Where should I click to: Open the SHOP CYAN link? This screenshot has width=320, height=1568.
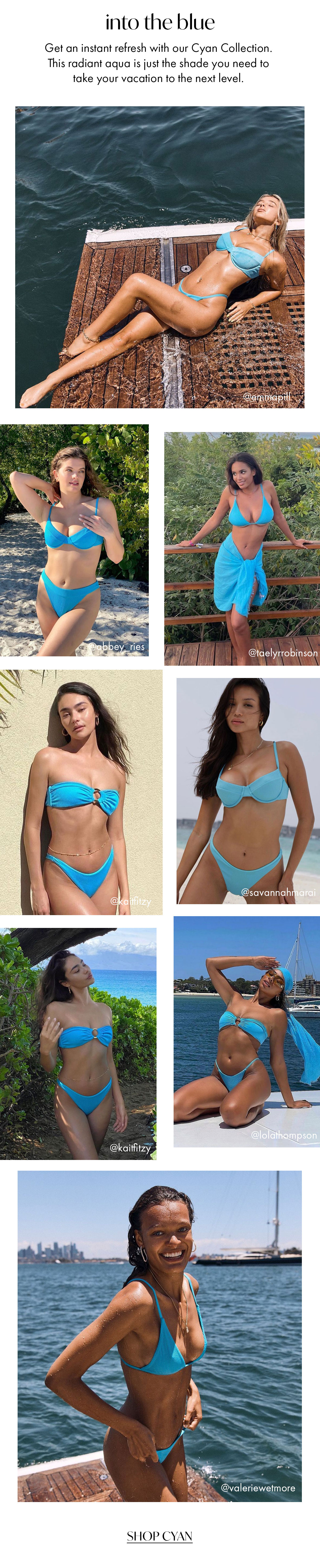(x=159, y=1536)
